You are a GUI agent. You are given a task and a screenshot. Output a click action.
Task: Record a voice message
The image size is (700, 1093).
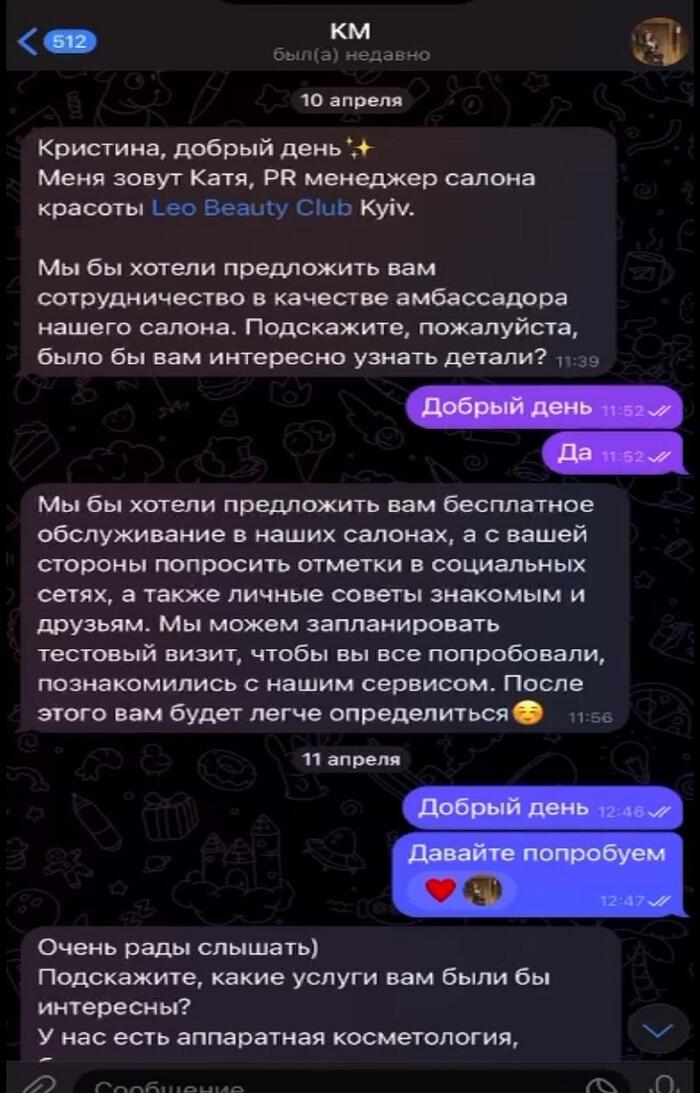coord(664,1083)
